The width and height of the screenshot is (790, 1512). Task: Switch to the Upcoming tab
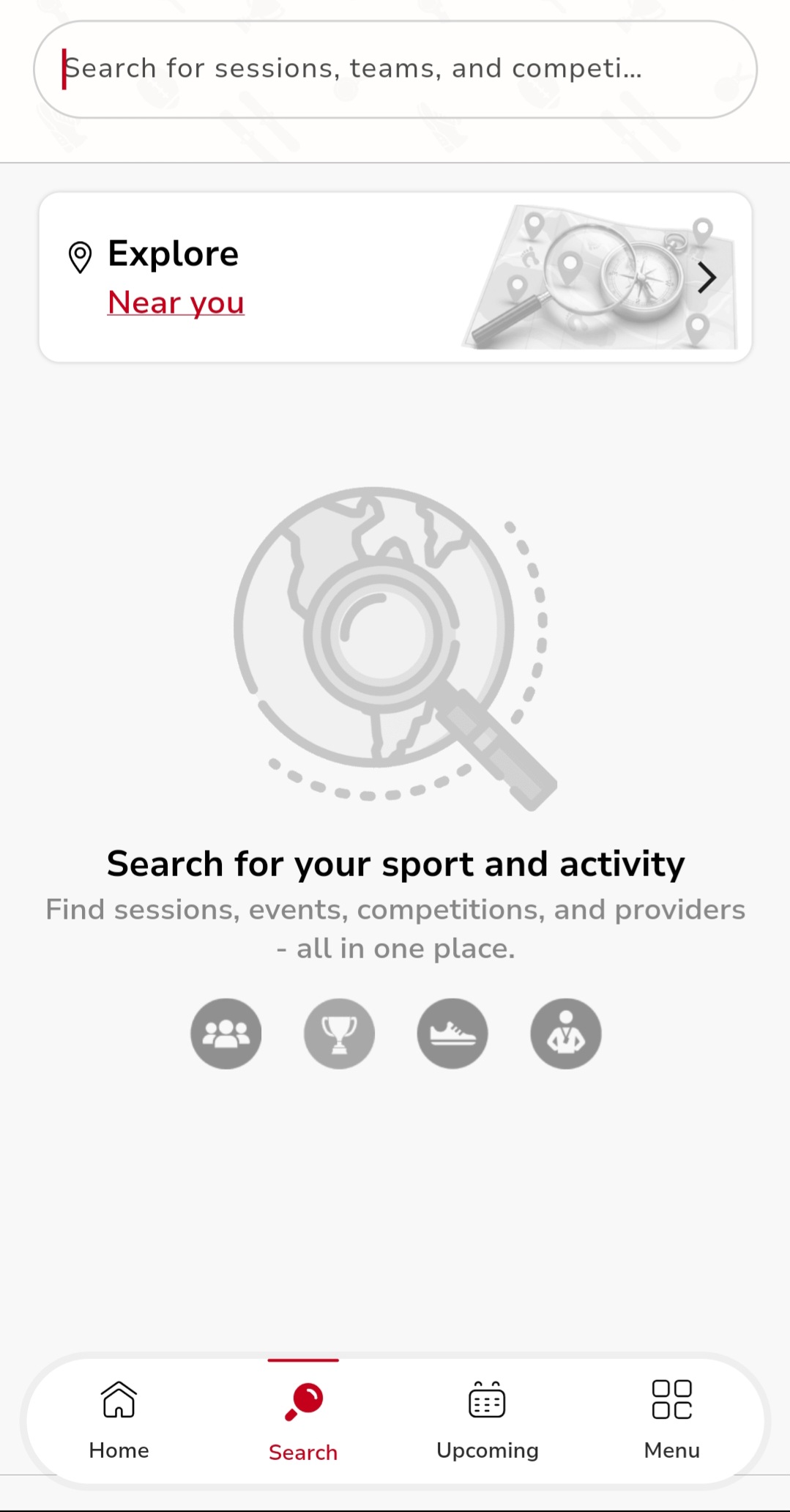tap(488, 1421)
